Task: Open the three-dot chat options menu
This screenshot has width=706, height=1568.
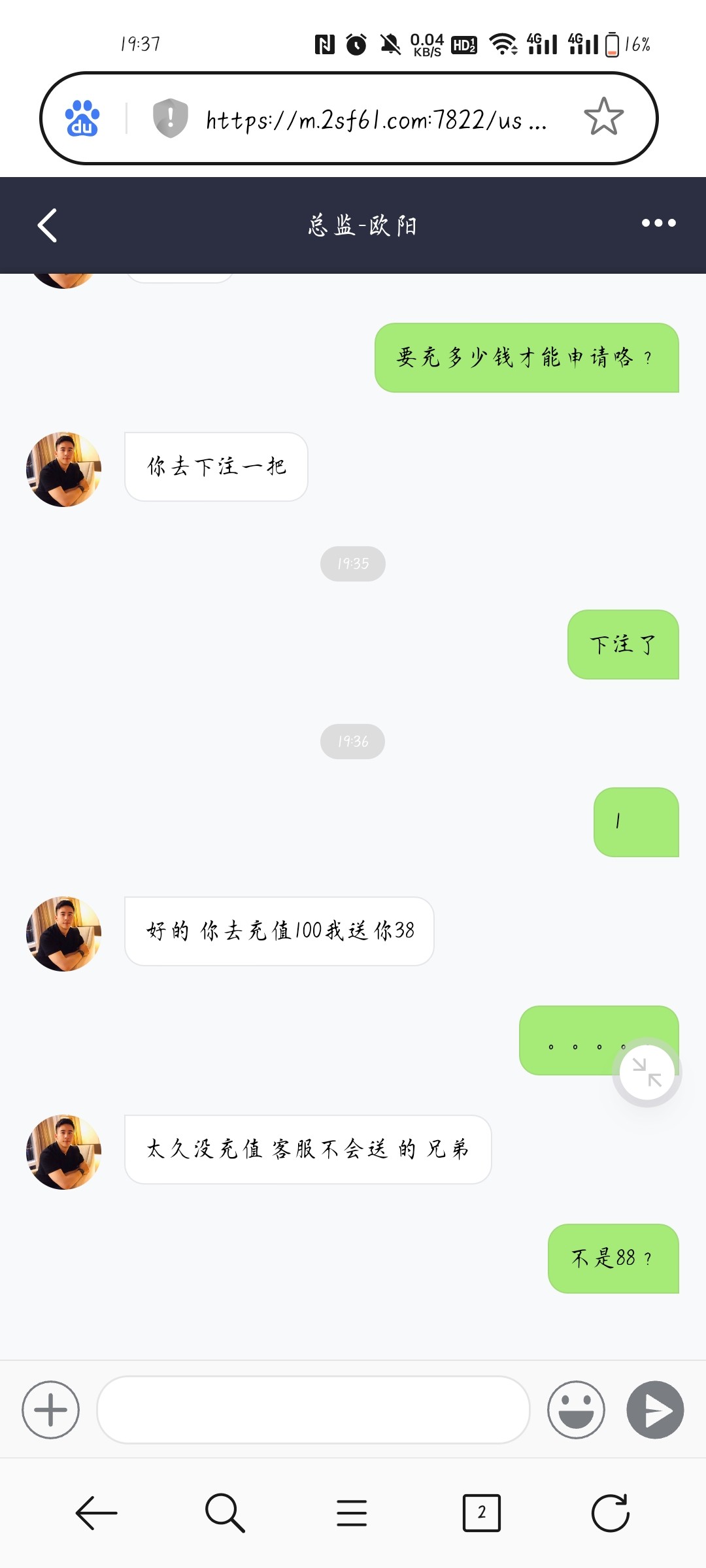Action: pos(658,223)
